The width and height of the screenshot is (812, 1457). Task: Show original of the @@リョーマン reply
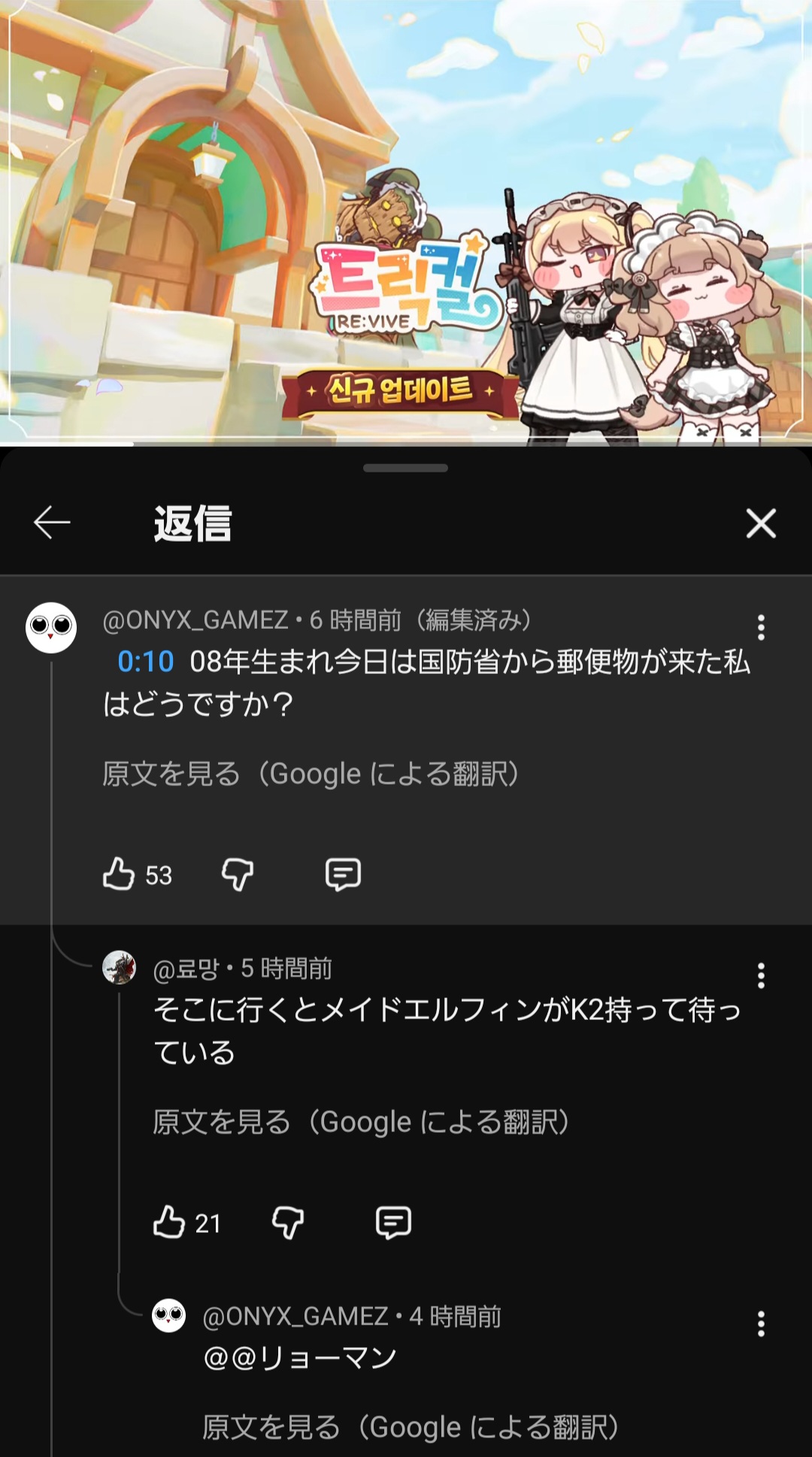(x=411, y=1427)
